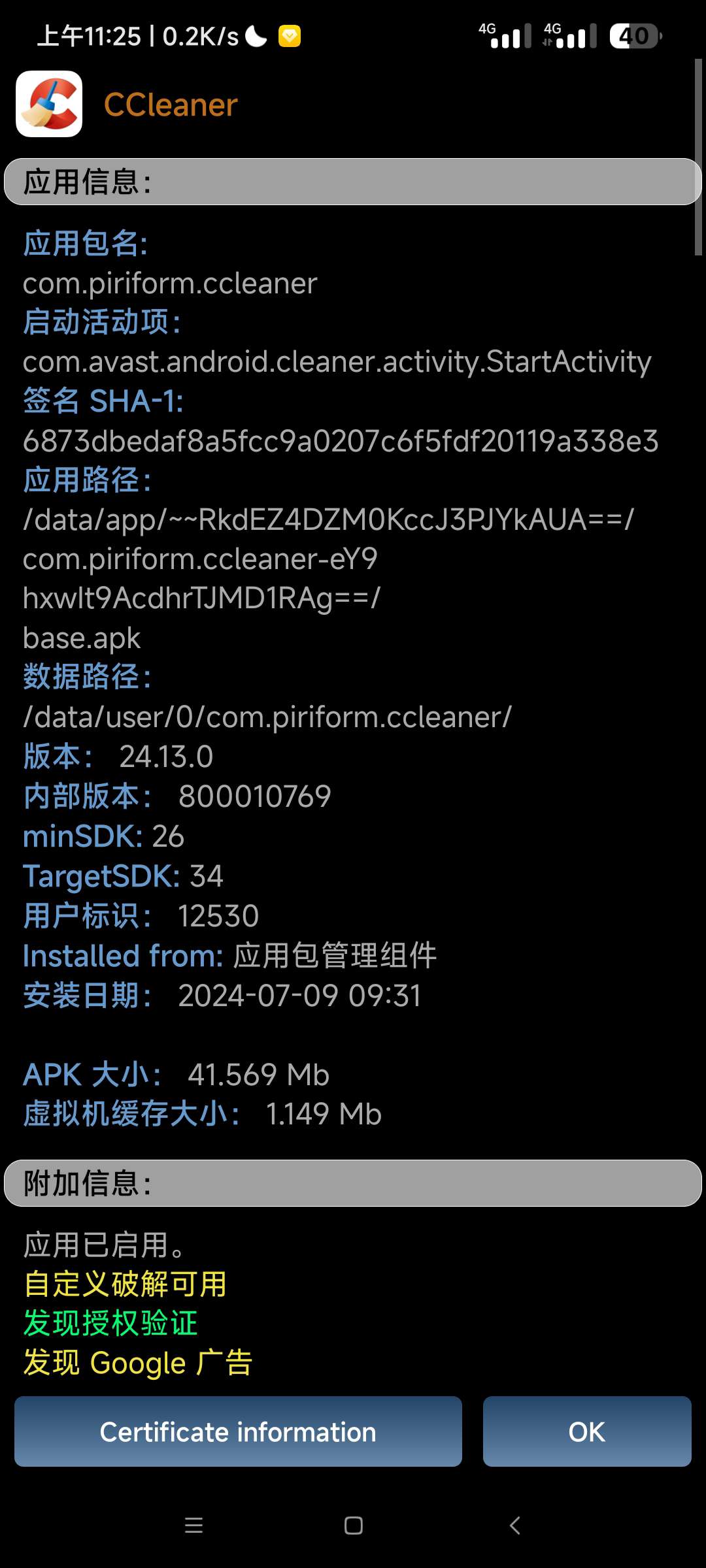Open the recent apps menu

[193, 1526]
